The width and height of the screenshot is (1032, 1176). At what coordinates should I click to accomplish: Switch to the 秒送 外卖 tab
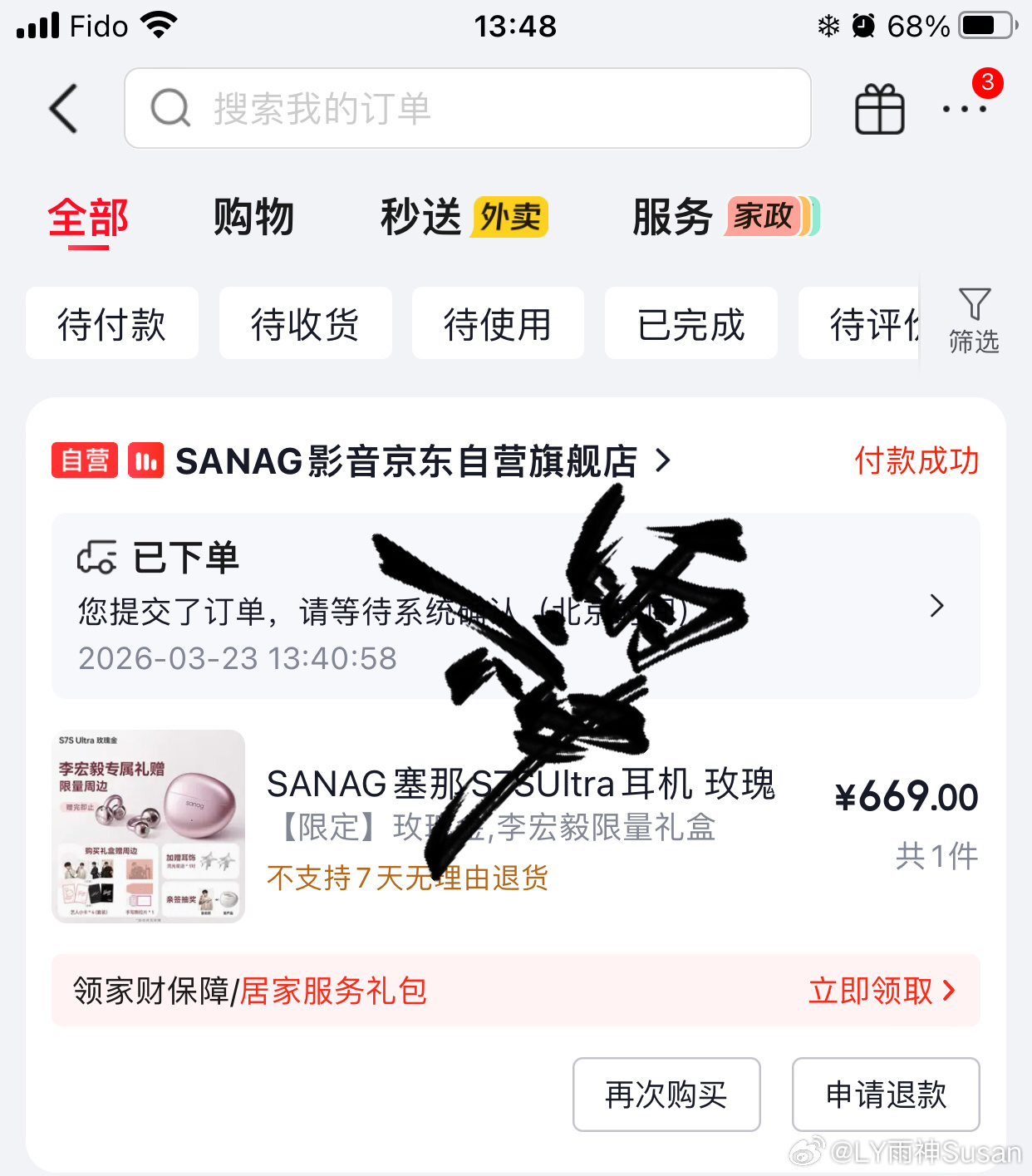pos(422,217)
